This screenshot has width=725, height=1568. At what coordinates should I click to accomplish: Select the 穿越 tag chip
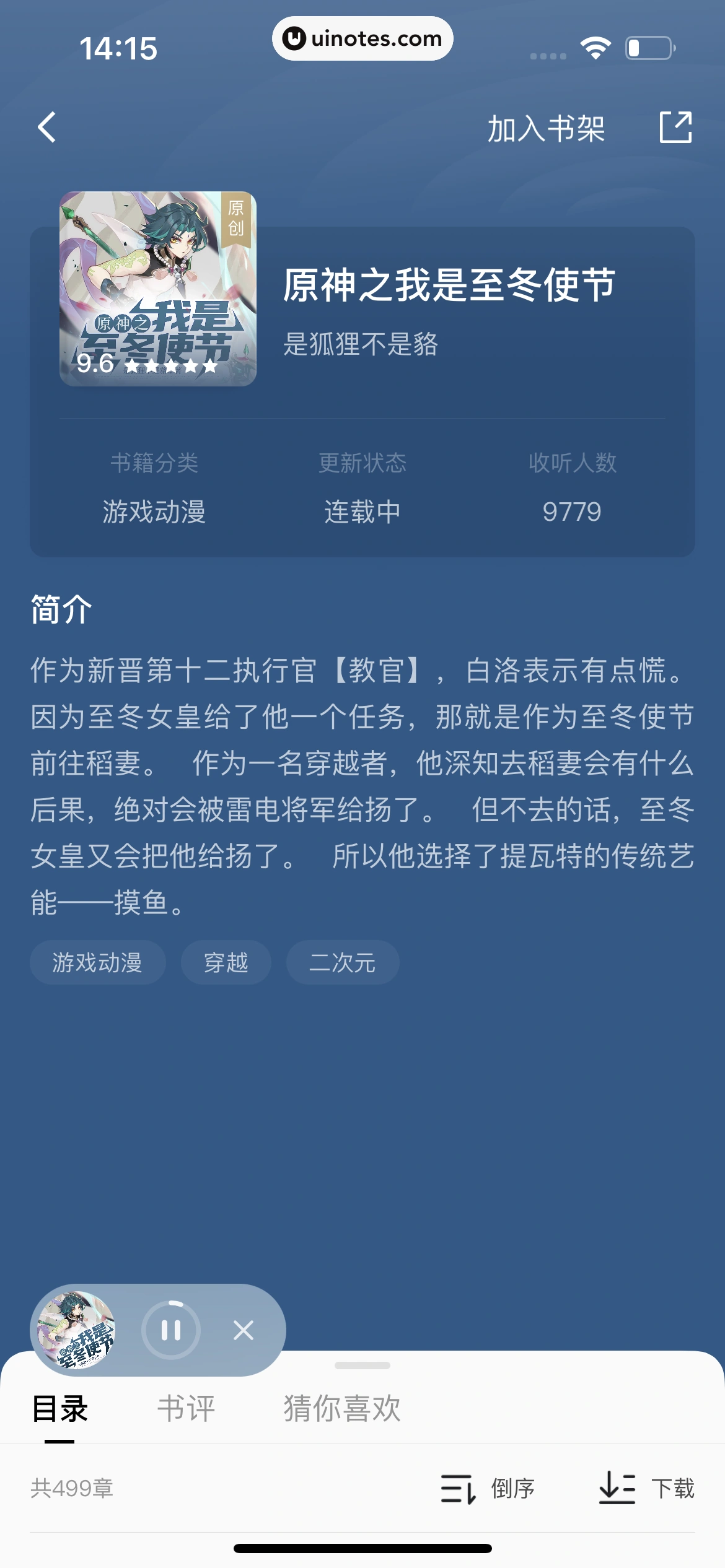click(x=226, y=962)
